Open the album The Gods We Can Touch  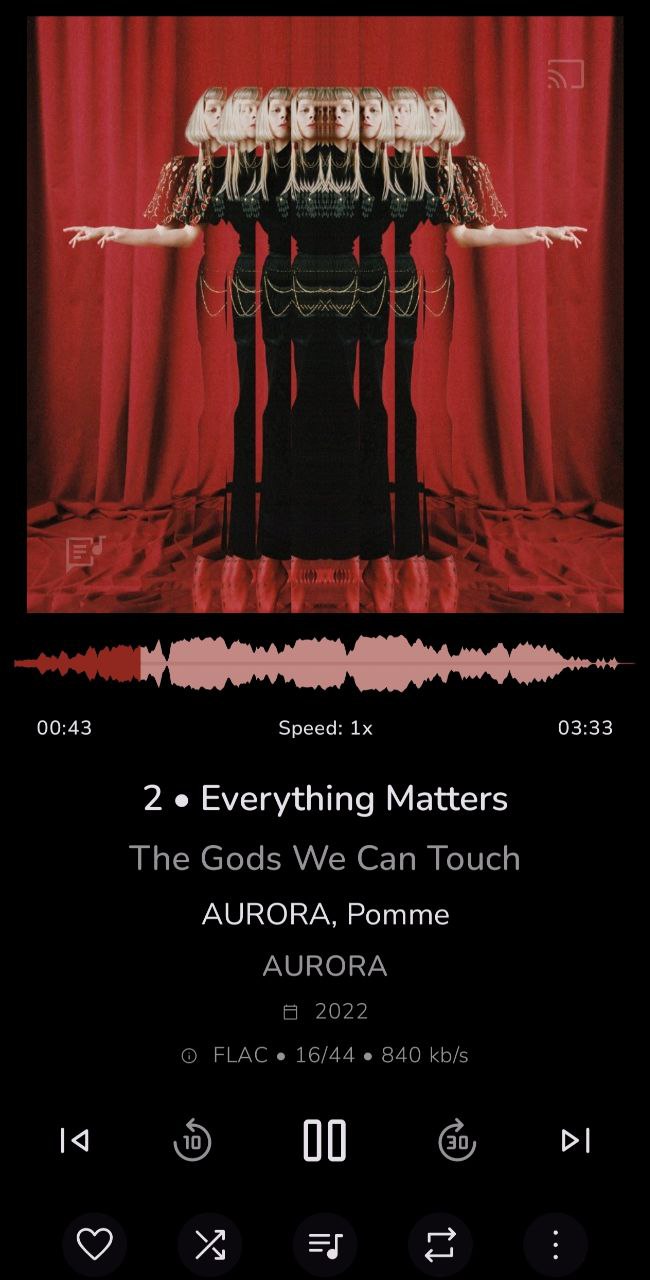(x=325, y=858)
